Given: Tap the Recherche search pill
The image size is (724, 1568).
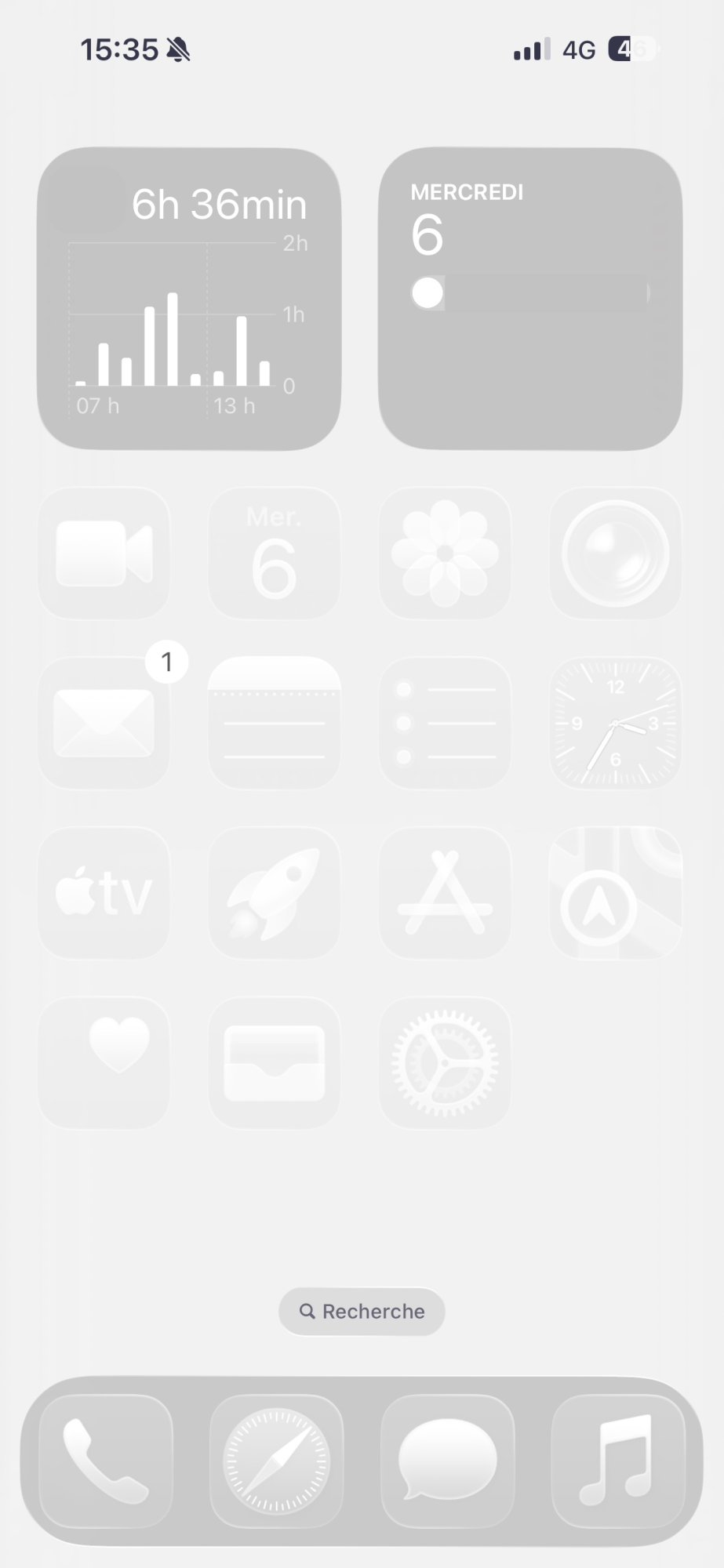Looking at the screenshot, I should click(362, 1312).
